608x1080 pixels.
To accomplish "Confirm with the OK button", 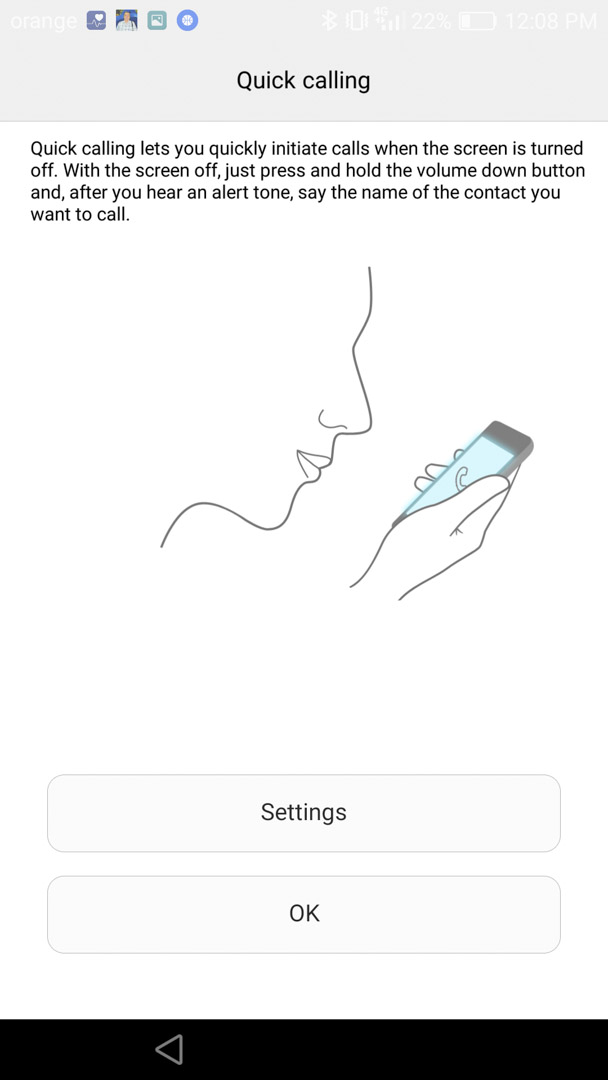I will pos(304,914).
